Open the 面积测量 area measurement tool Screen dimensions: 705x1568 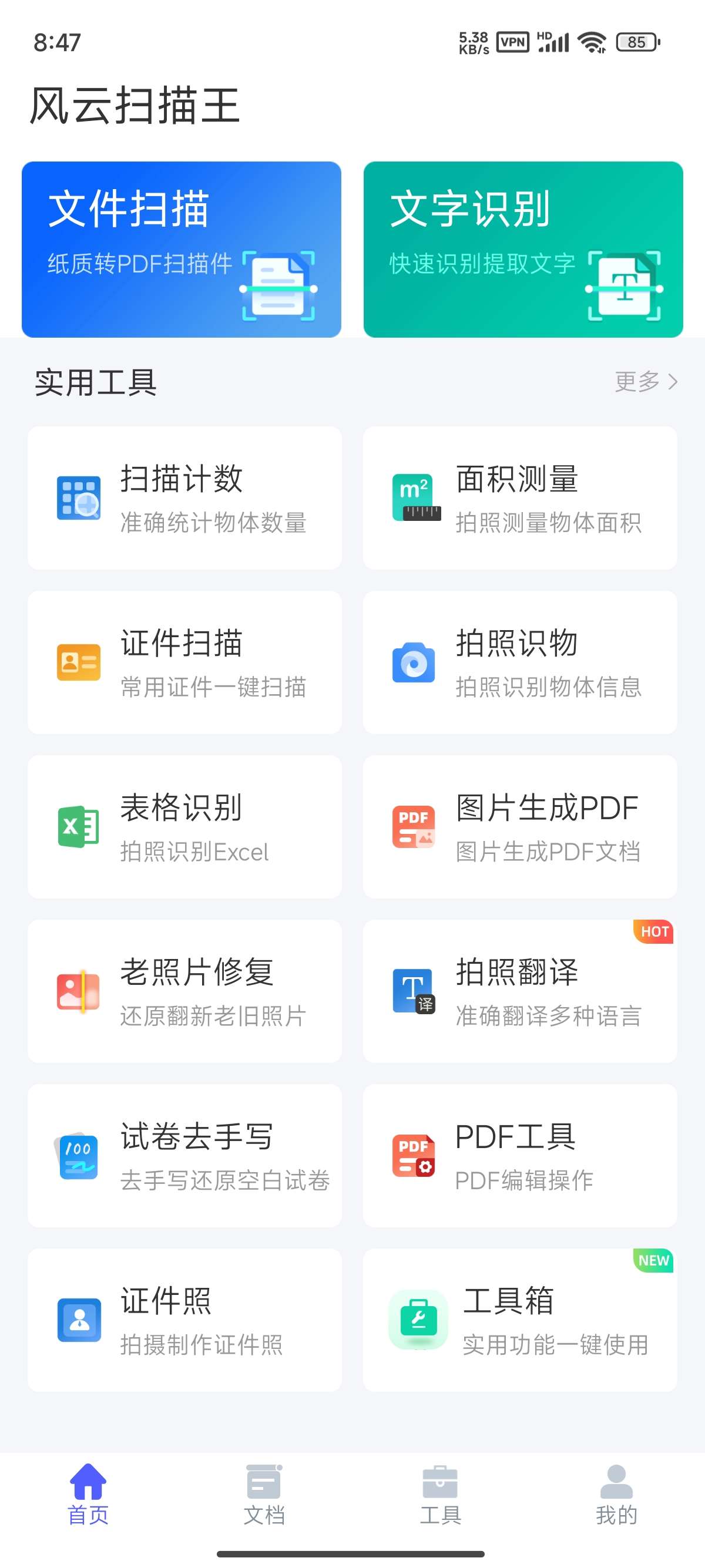tap(519, 498)
